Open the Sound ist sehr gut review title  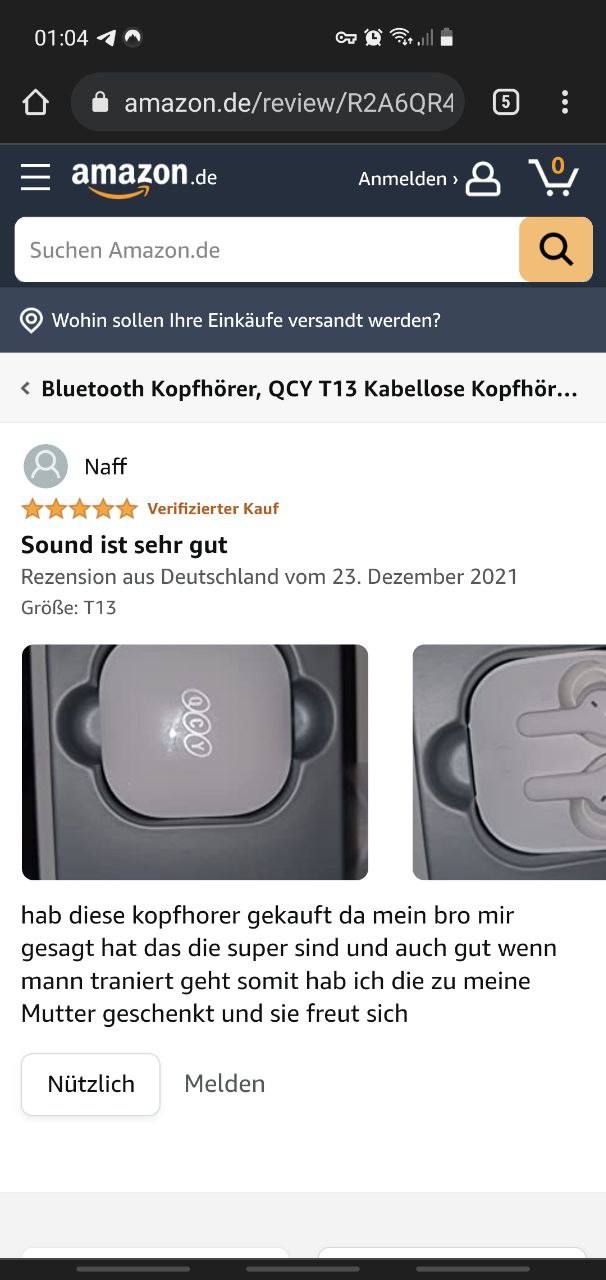pyautogui.click(x=124, y=545)
